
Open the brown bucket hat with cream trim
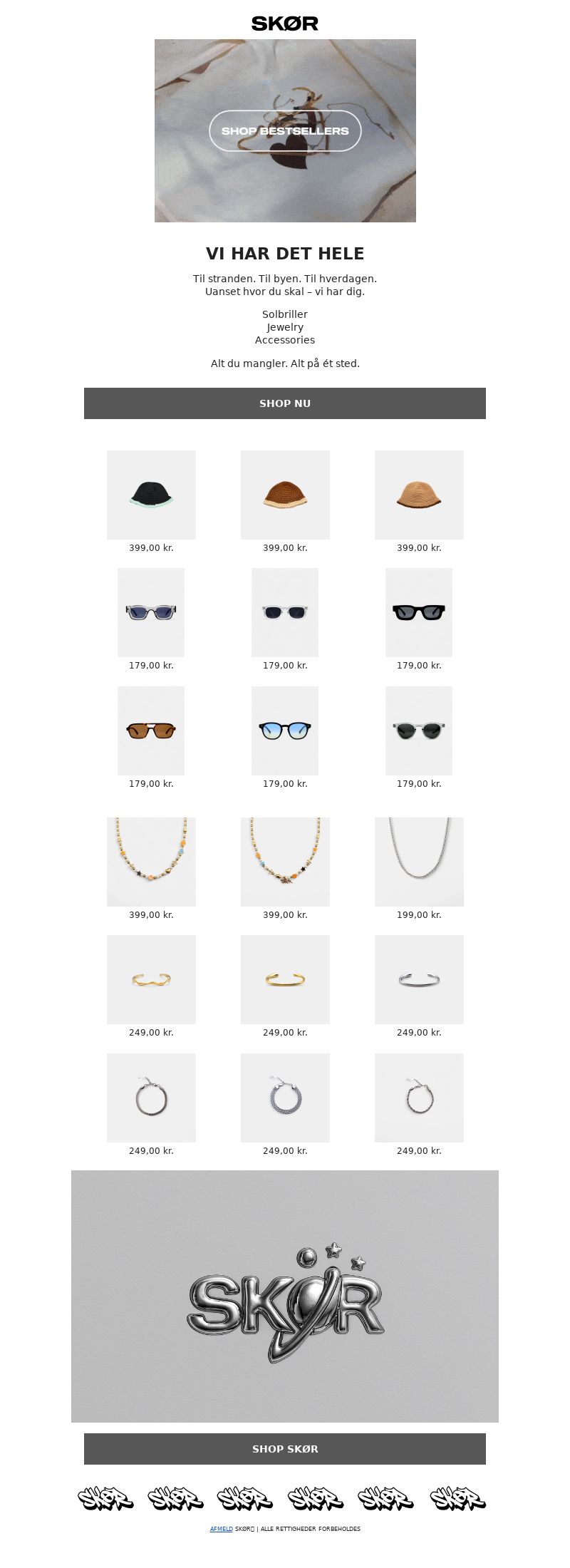point(285,495)
